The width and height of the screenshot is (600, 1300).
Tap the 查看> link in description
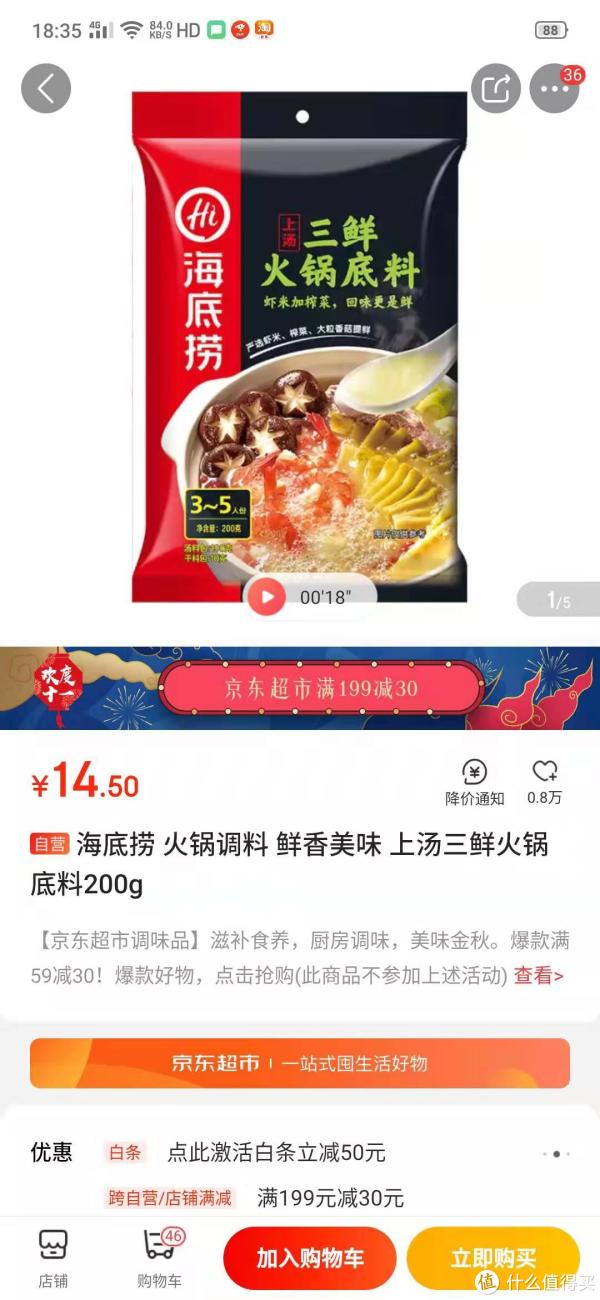tap(538, 975)
